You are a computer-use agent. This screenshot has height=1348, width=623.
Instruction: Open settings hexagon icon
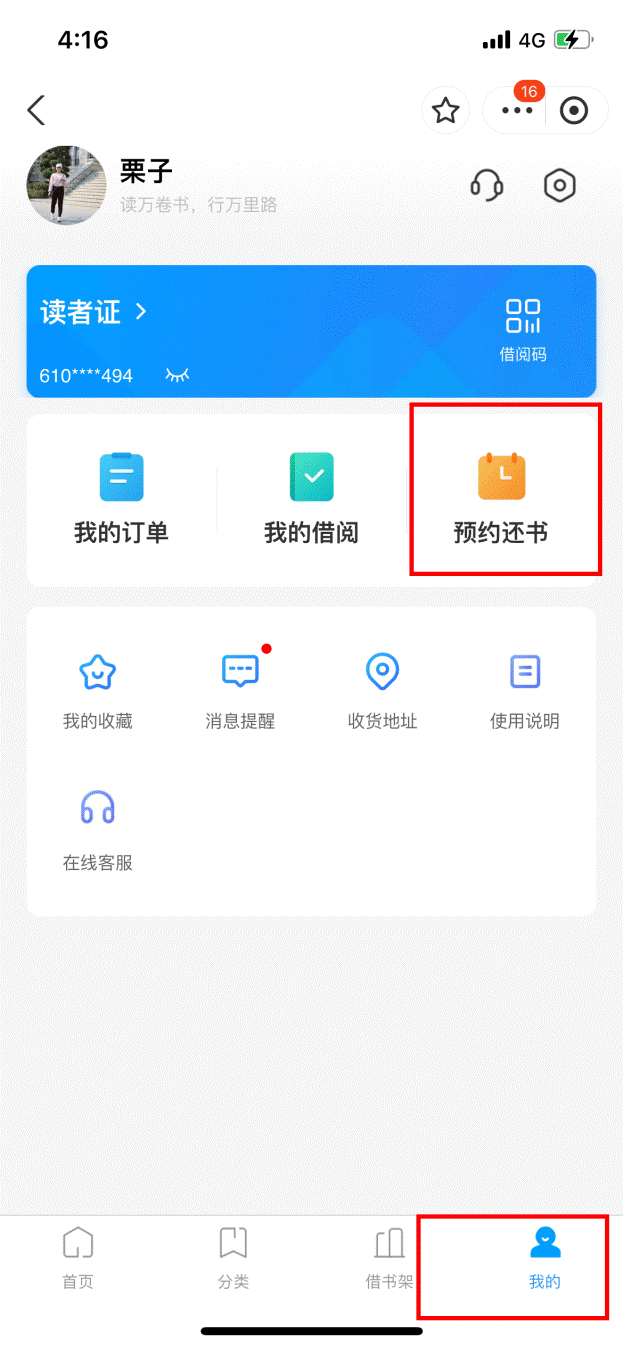point(560,185)
